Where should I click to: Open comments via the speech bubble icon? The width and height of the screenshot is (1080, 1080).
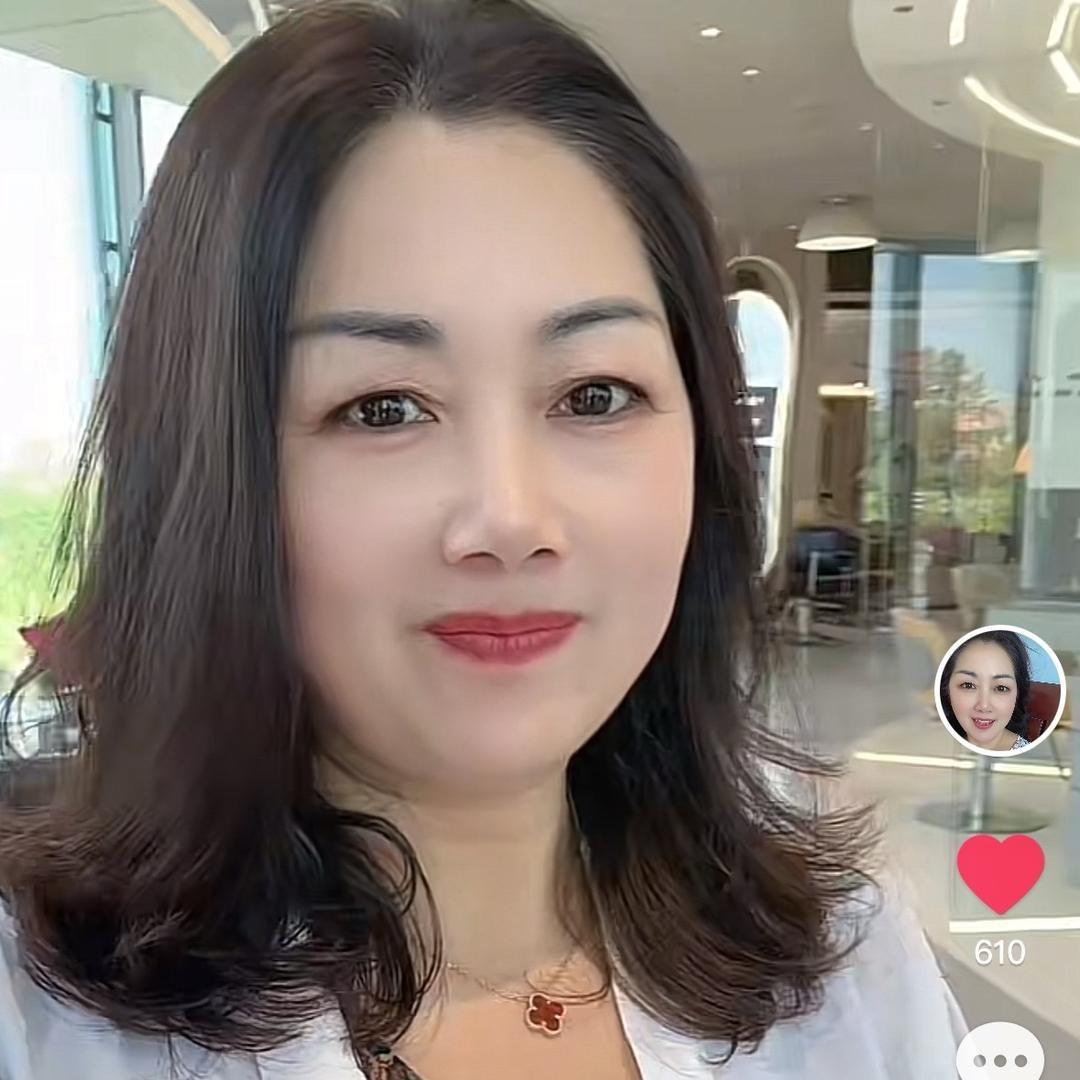coord(1000,1056)
